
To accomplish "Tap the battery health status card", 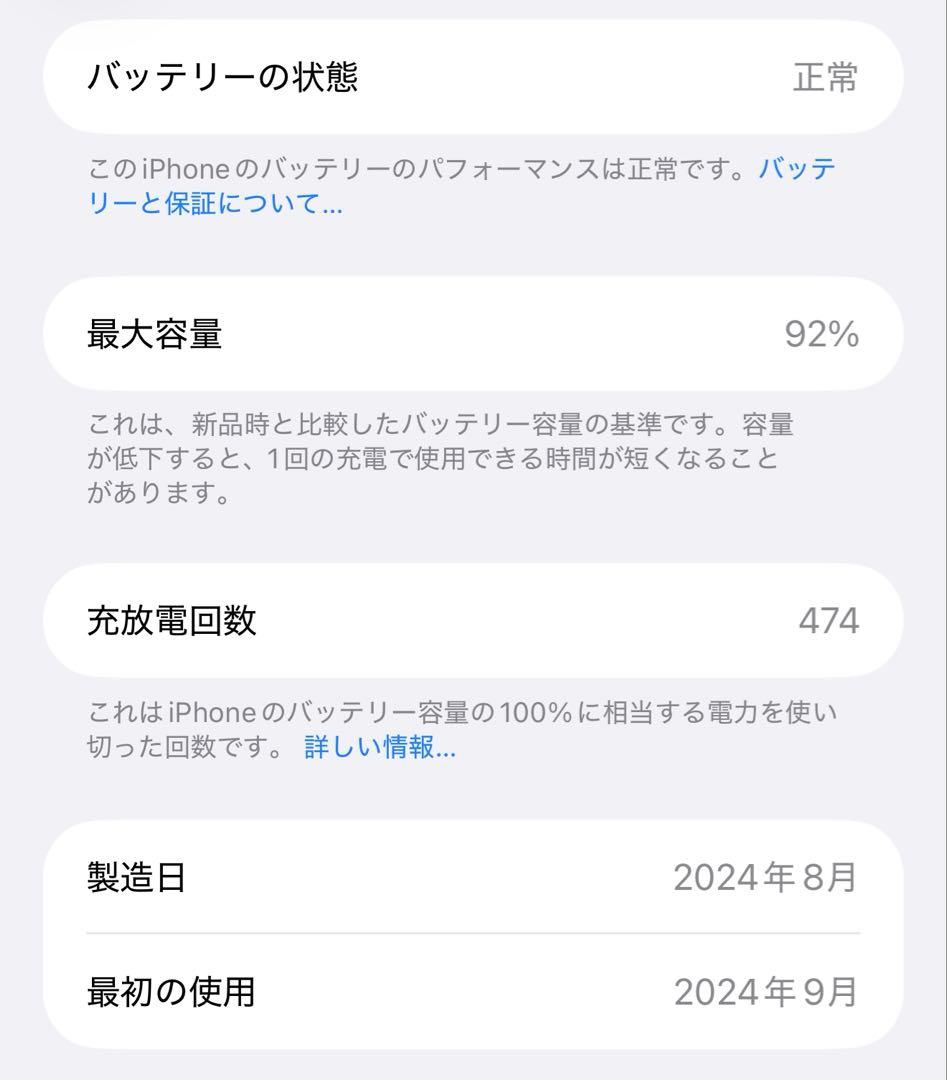I will click(x=473, y=77).
